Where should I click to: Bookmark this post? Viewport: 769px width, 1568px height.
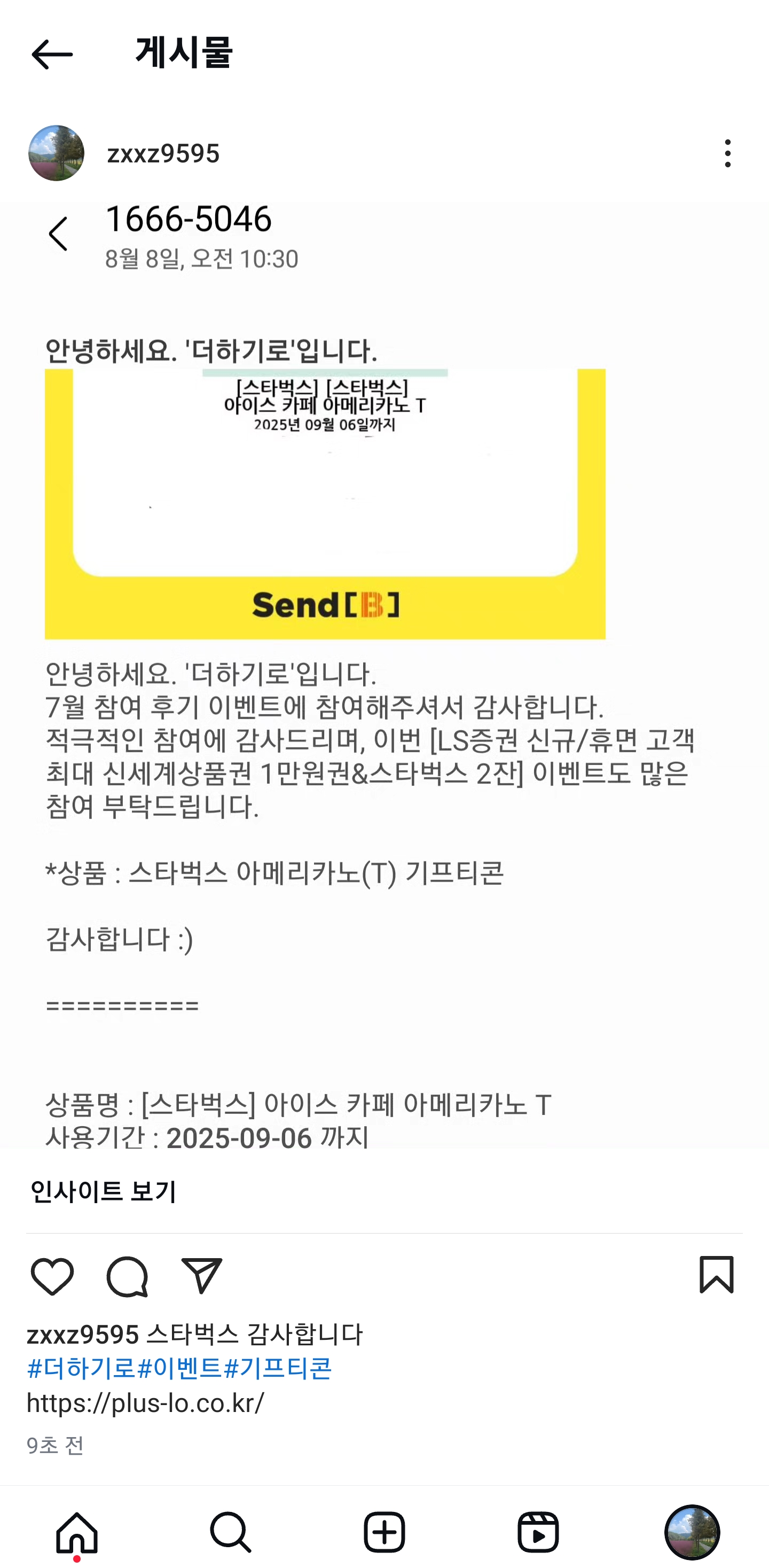tap(716, 1274)
